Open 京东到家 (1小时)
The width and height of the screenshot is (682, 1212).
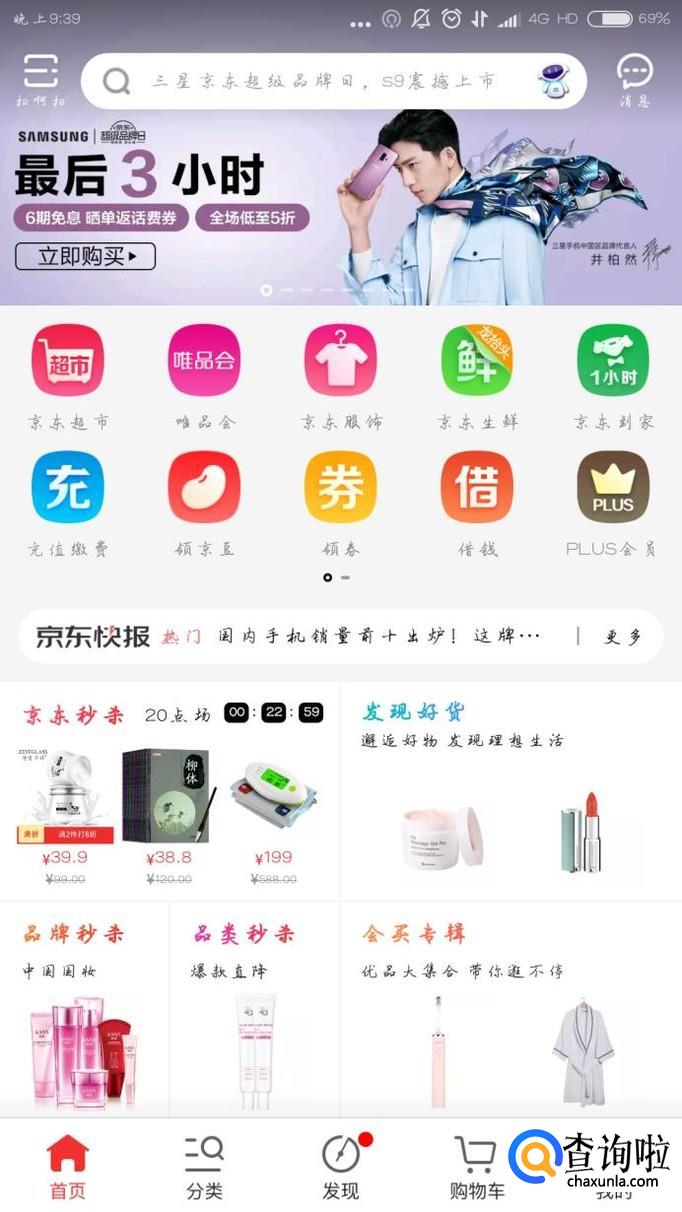point(613,361)
